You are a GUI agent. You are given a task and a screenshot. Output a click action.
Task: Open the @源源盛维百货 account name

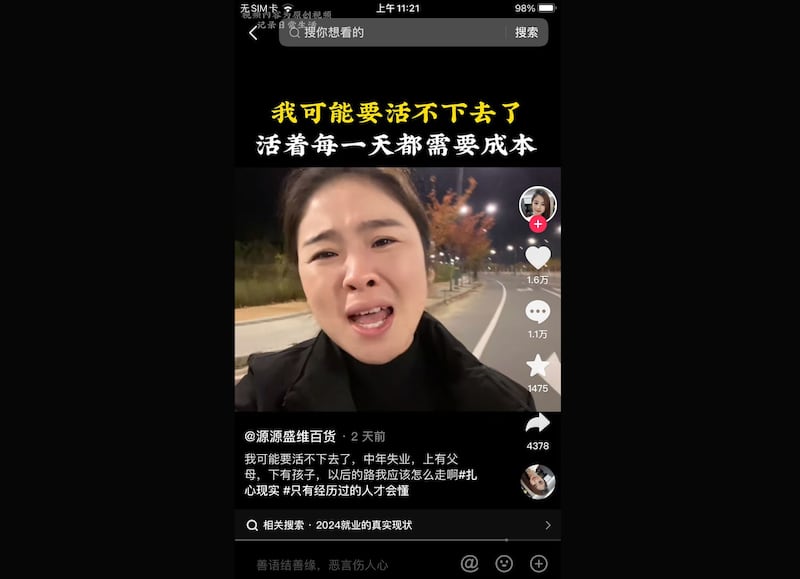coord(291,436)
